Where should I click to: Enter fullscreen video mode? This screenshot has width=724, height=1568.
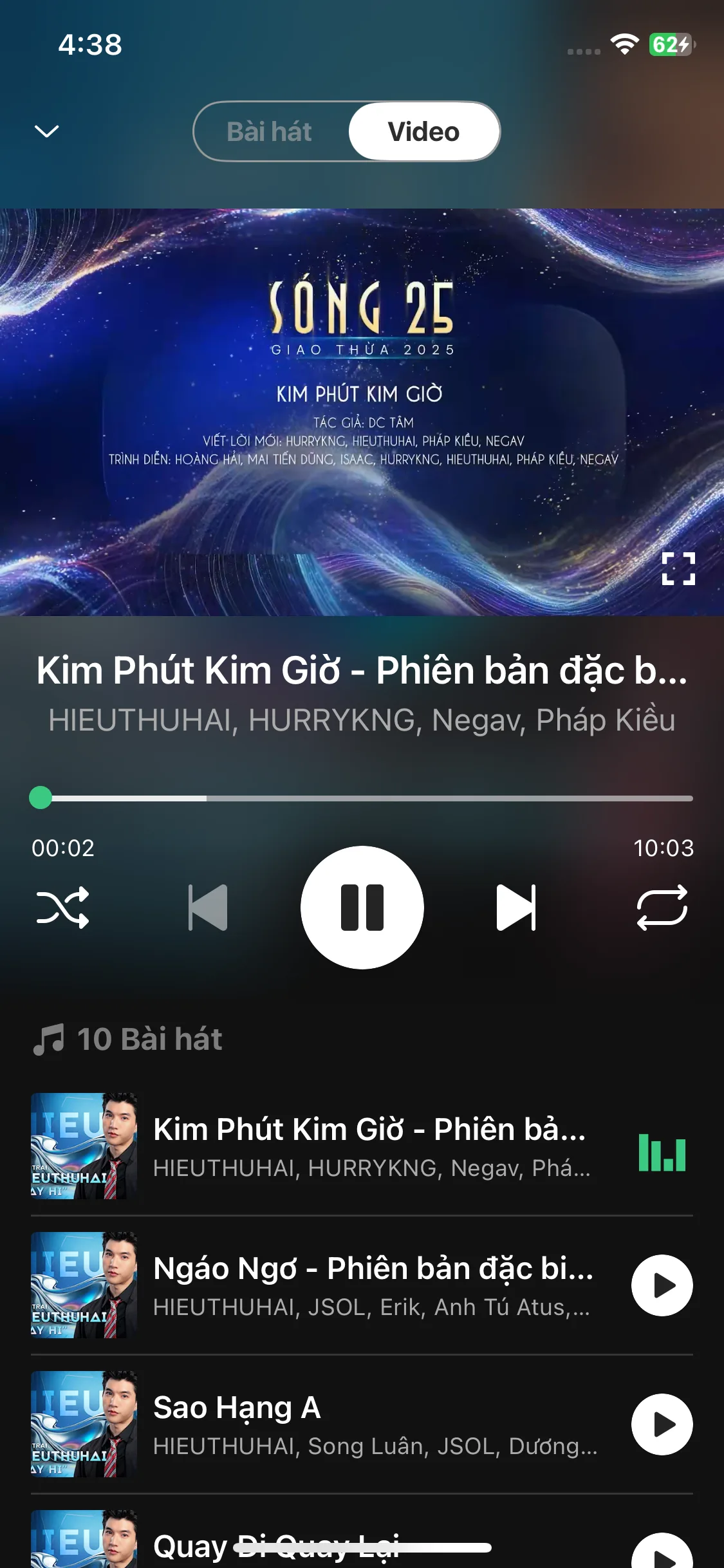pyautogui.click(x=678, y=568)
